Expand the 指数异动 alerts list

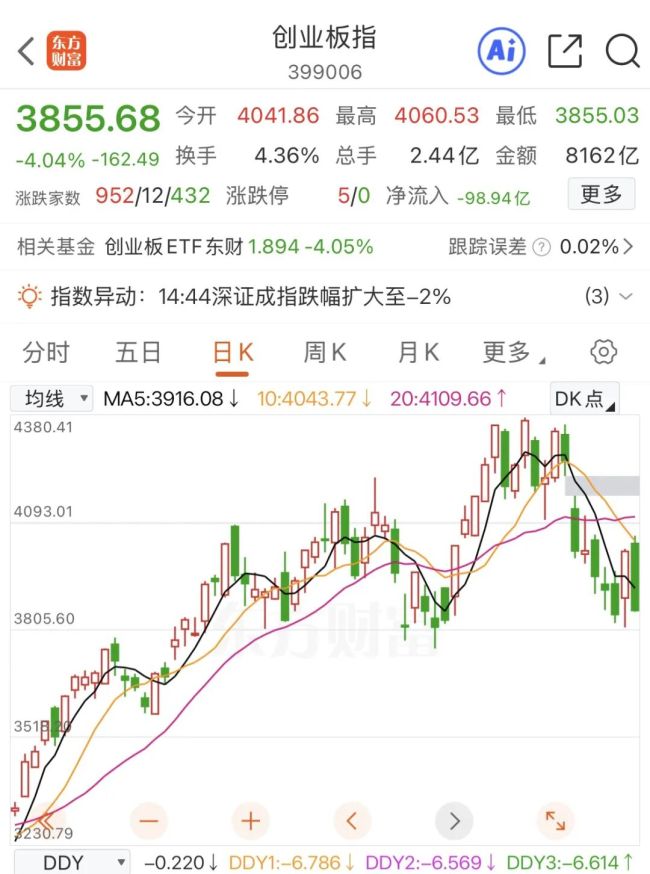tap(626, 296)
